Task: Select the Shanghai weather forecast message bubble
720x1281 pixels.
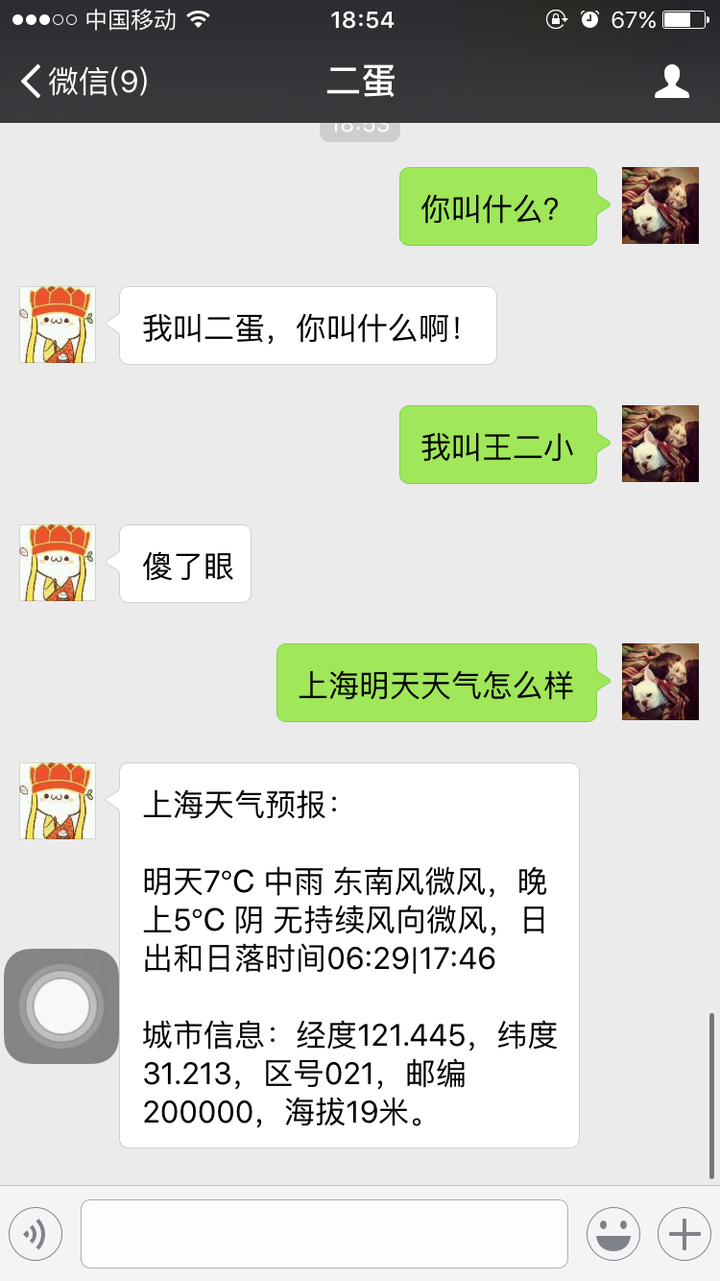Action: pyautogui.click(x=350, y=955)
